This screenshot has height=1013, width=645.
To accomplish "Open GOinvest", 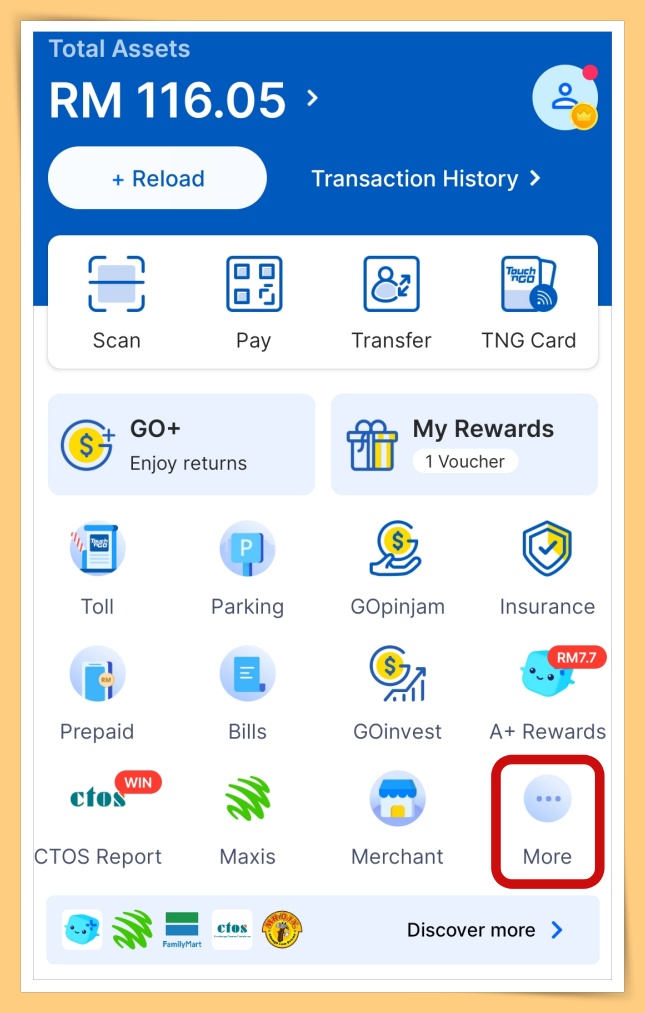I will coord(398,694).
